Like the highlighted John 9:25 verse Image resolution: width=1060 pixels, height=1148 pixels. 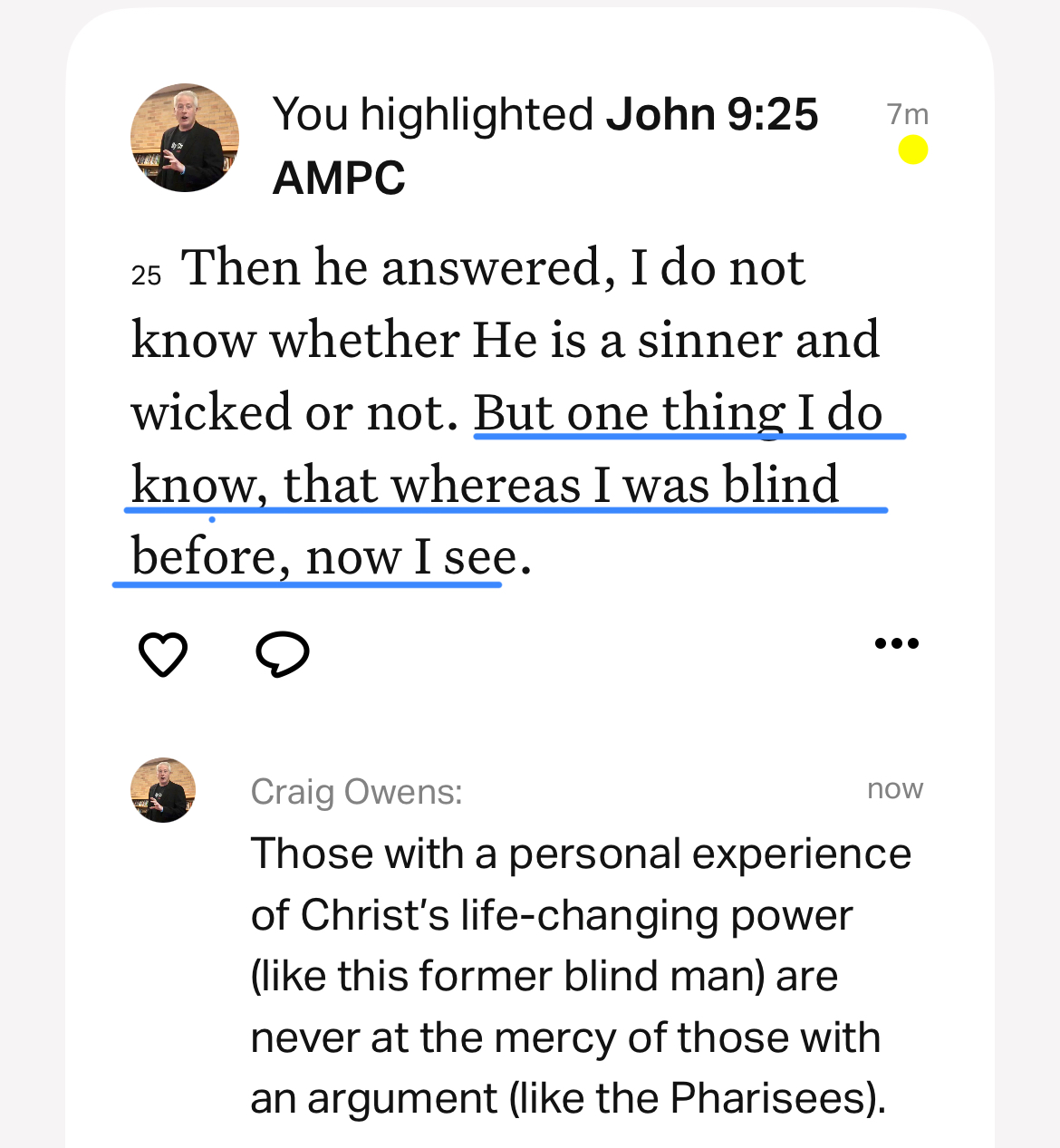coord(163,654)
